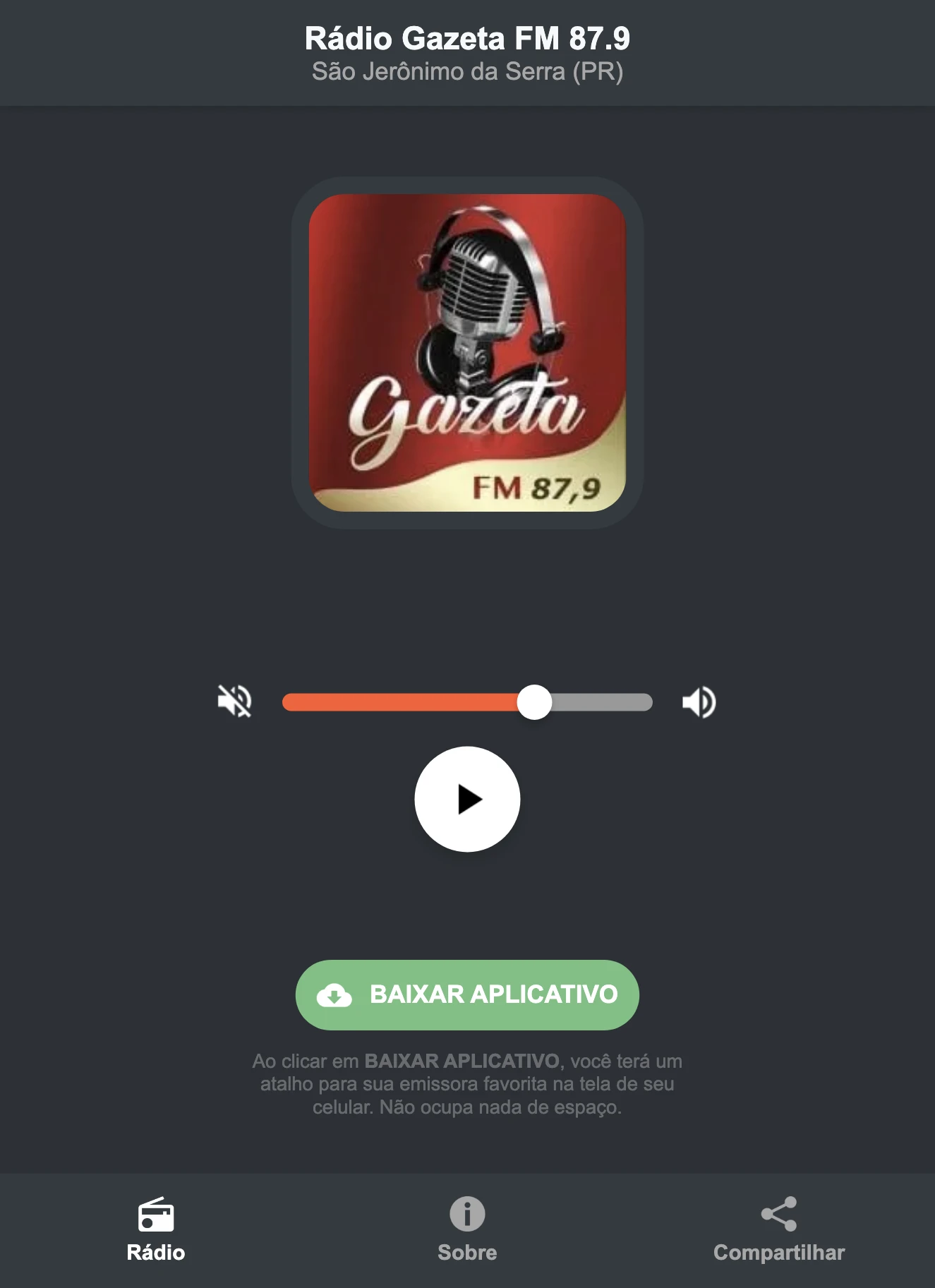Click the orange portion of the volume track
The width and height of the screenshot is (935, 1288).
tap(402, 701)
